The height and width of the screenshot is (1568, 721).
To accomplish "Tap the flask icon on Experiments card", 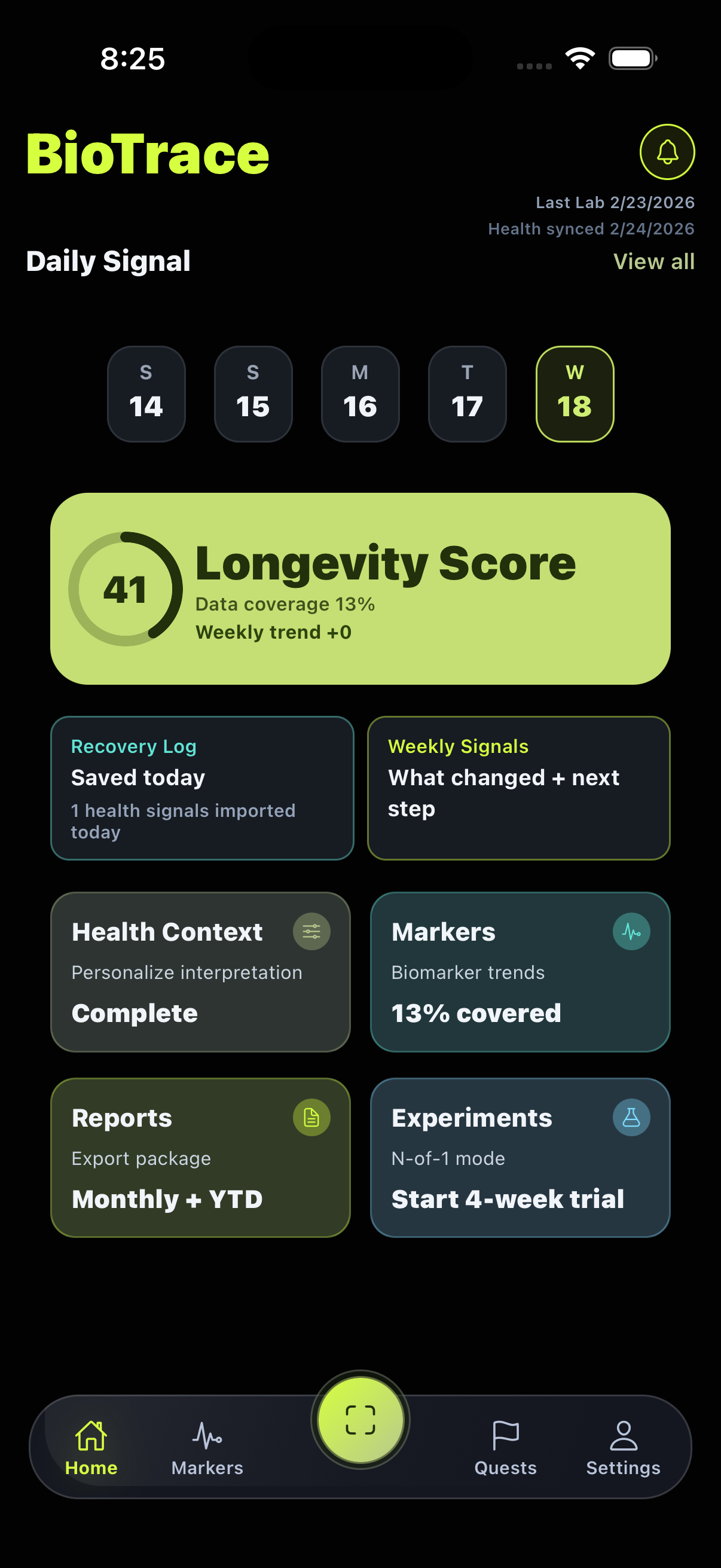I will (x=631, y=1118).
